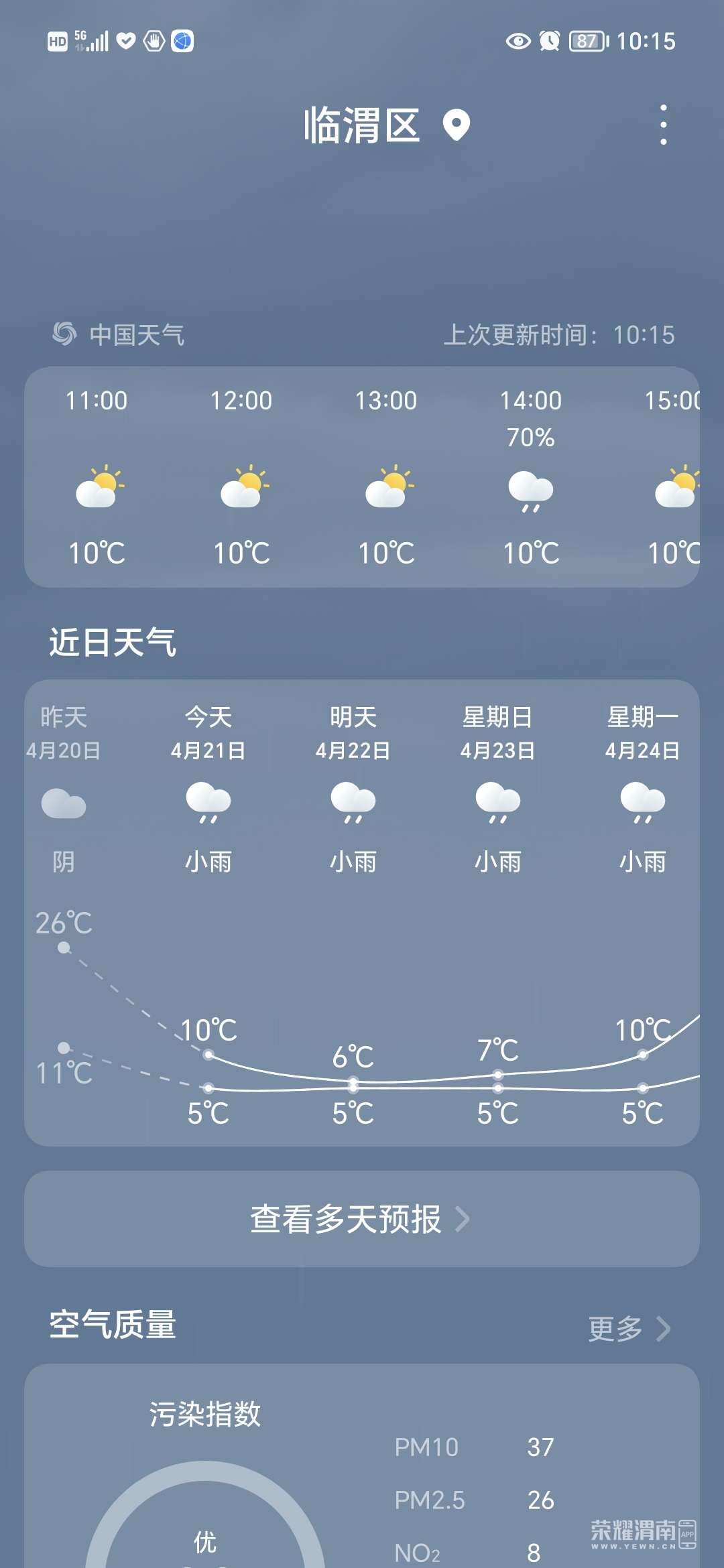The image size is (724, 1568).
Task: Open 查看多天预报 multi-day forecast
Action: (x=362, y=1219)
